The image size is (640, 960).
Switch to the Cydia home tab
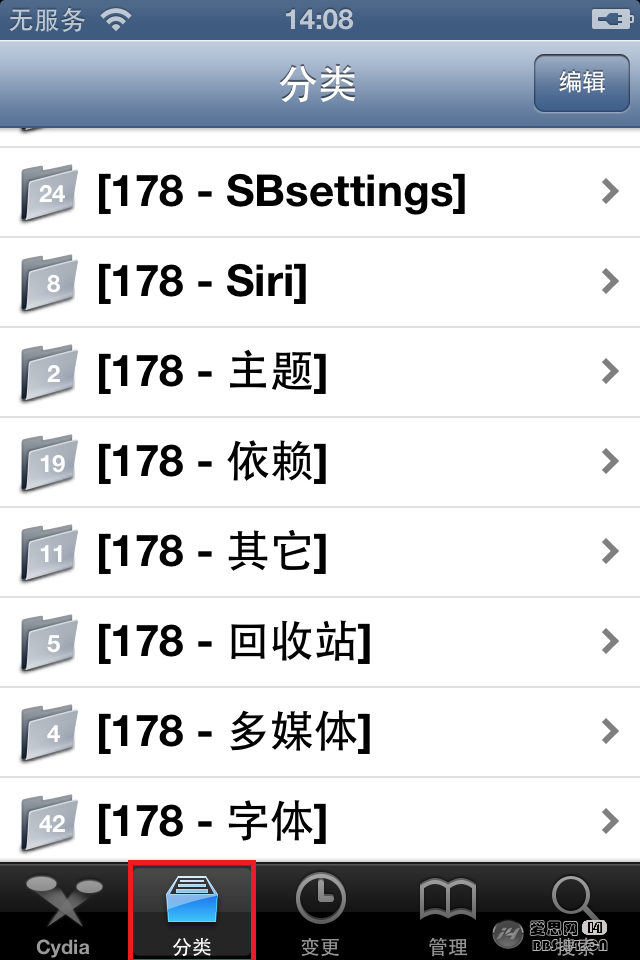(x=63, y=912)
